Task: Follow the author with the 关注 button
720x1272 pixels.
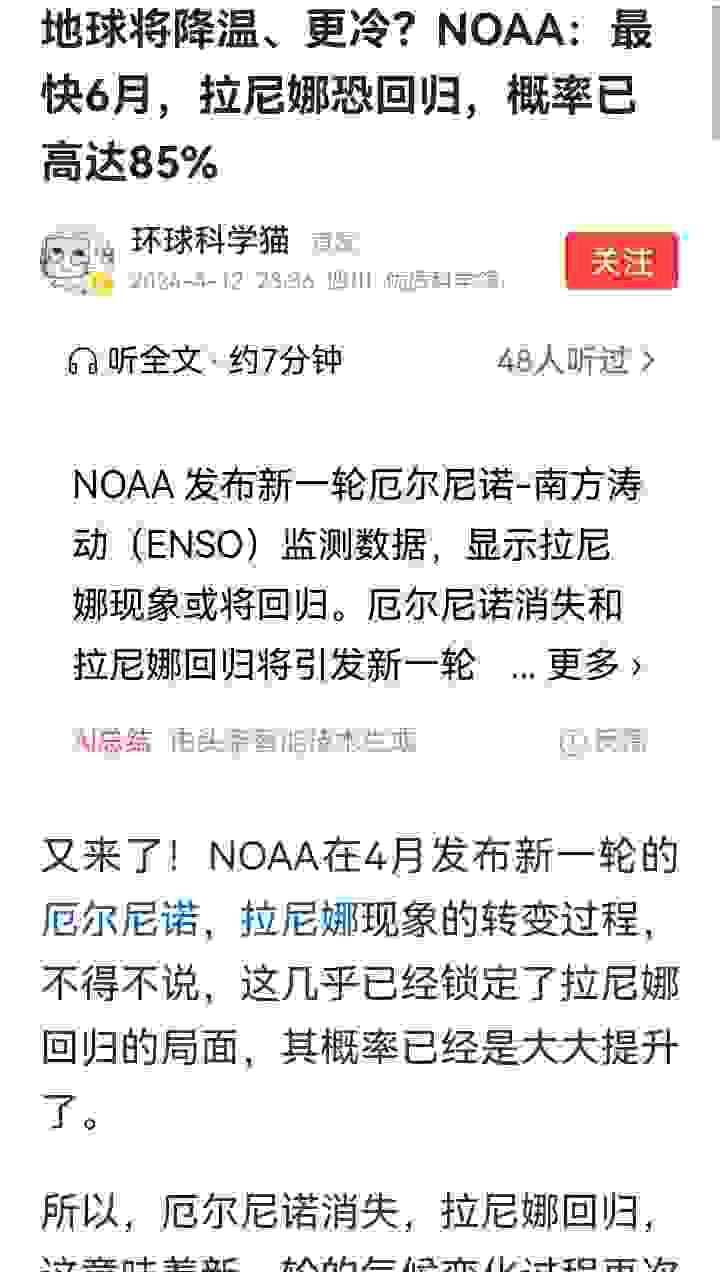Action: pos(621,262)
